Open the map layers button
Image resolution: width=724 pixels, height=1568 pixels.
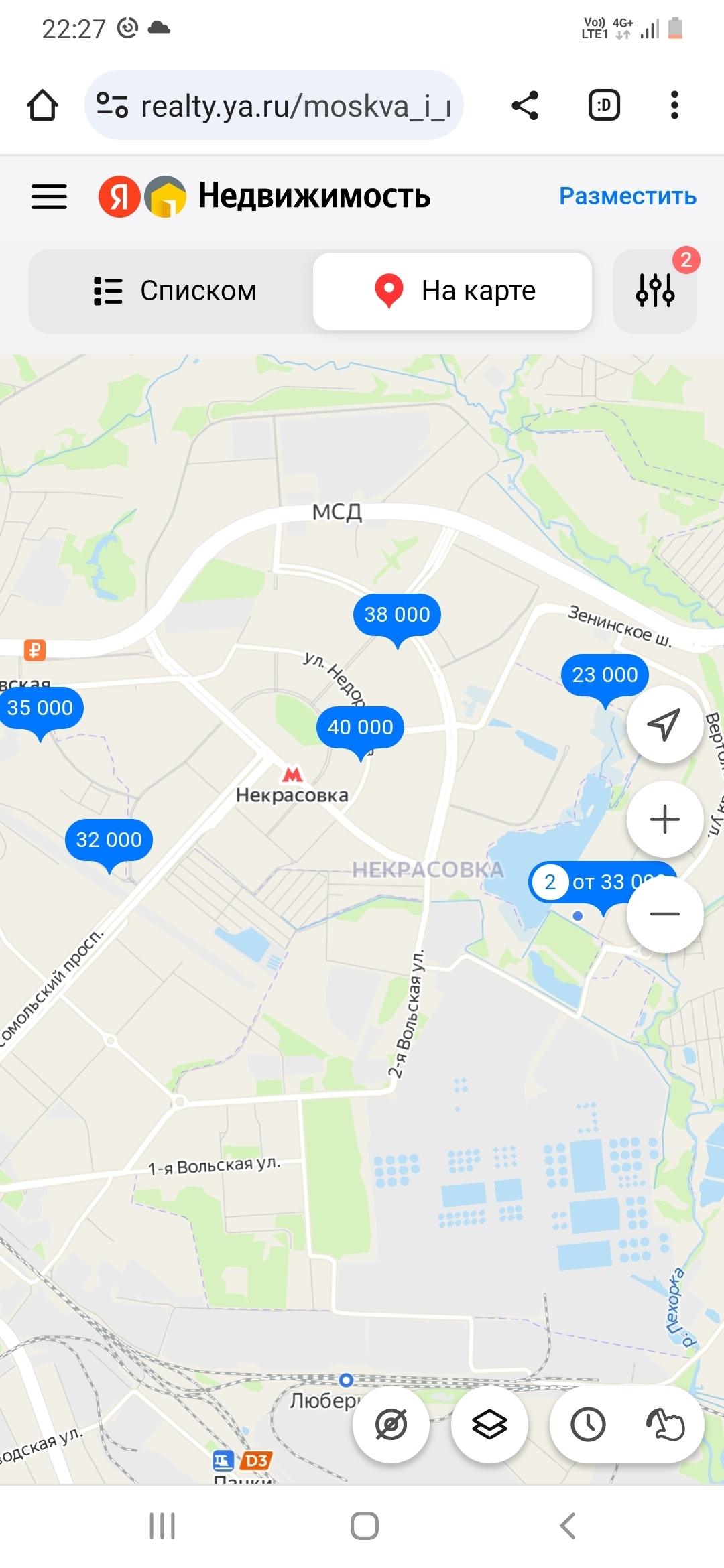click(x=489, y=1425)
